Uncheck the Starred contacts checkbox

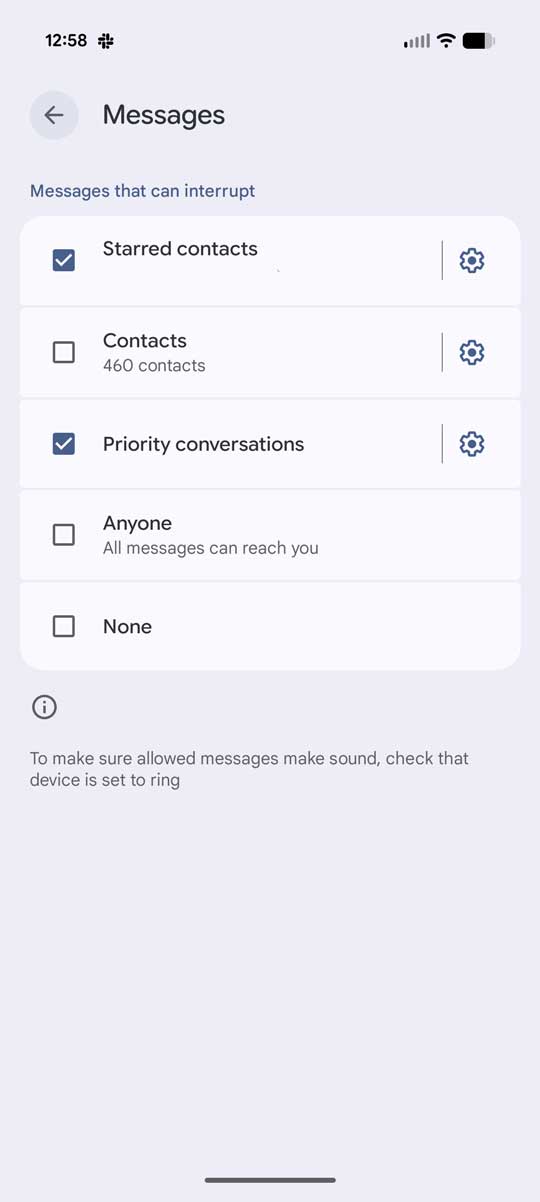(63, 260)
